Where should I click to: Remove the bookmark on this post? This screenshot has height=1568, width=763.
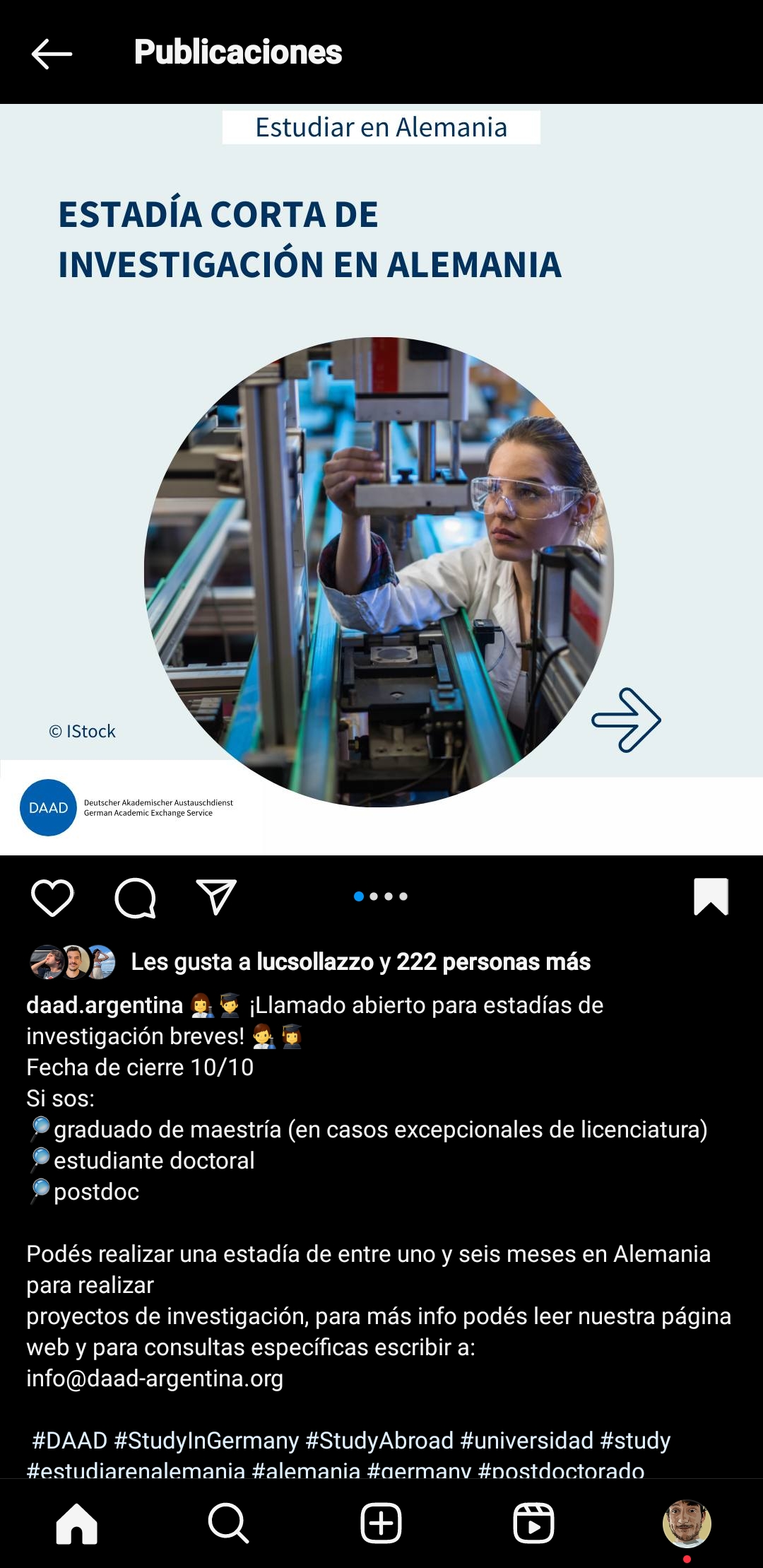point(711,896)
